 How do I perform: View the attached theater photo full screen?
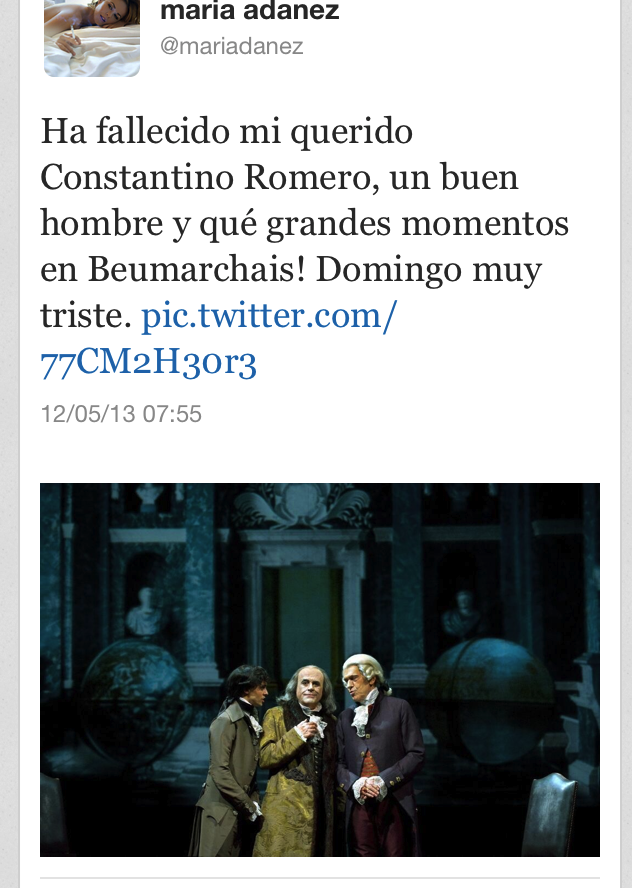(319, 669)
